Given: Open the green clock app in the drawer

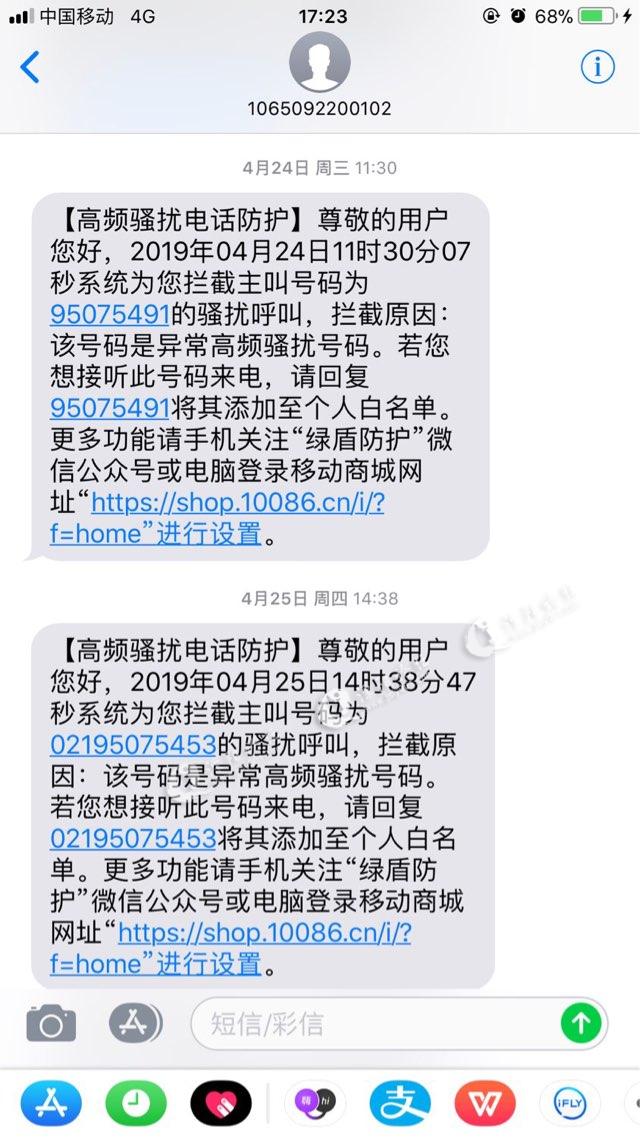Looking at the screenshot, I should 135,1103.
